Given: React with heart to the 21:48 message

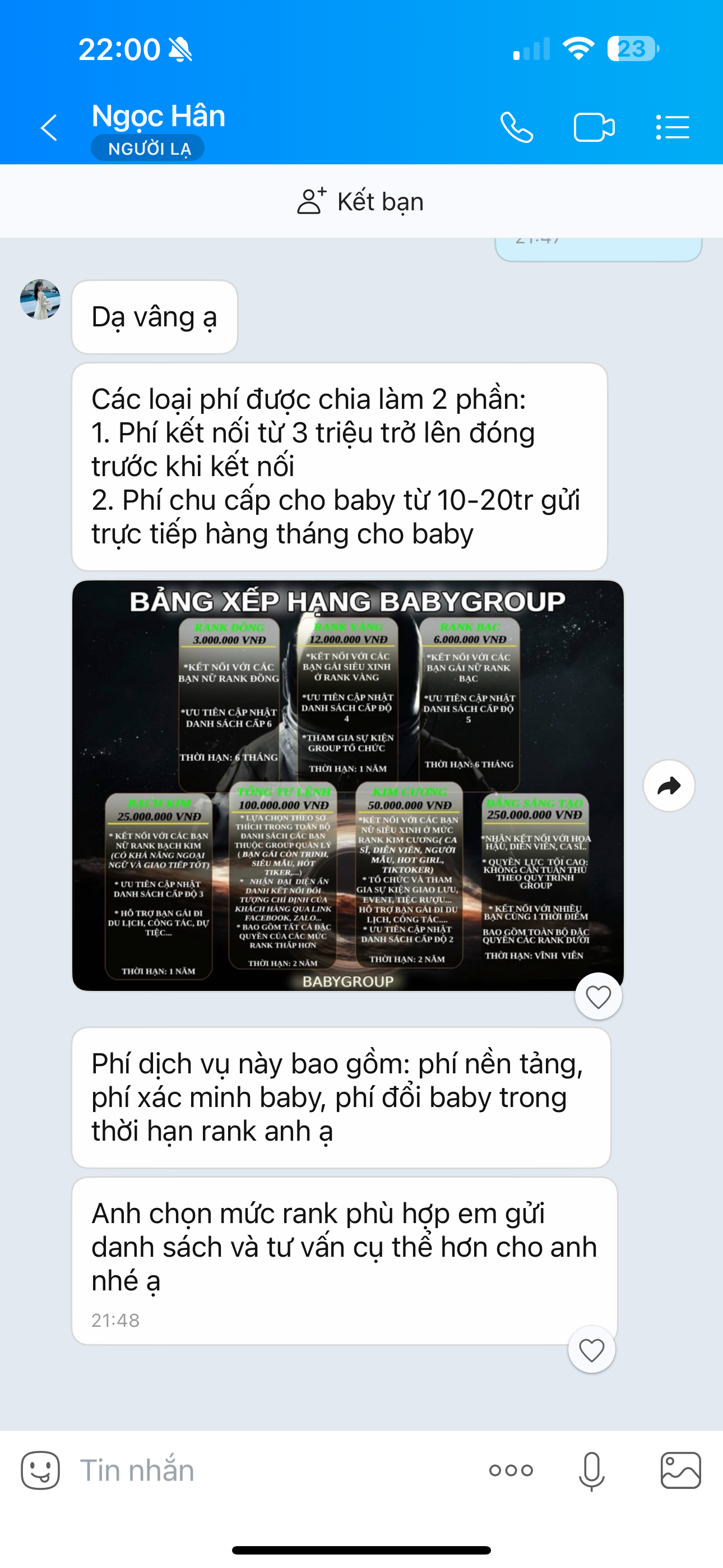Looking at the screenshot, I should (591, 1349).
